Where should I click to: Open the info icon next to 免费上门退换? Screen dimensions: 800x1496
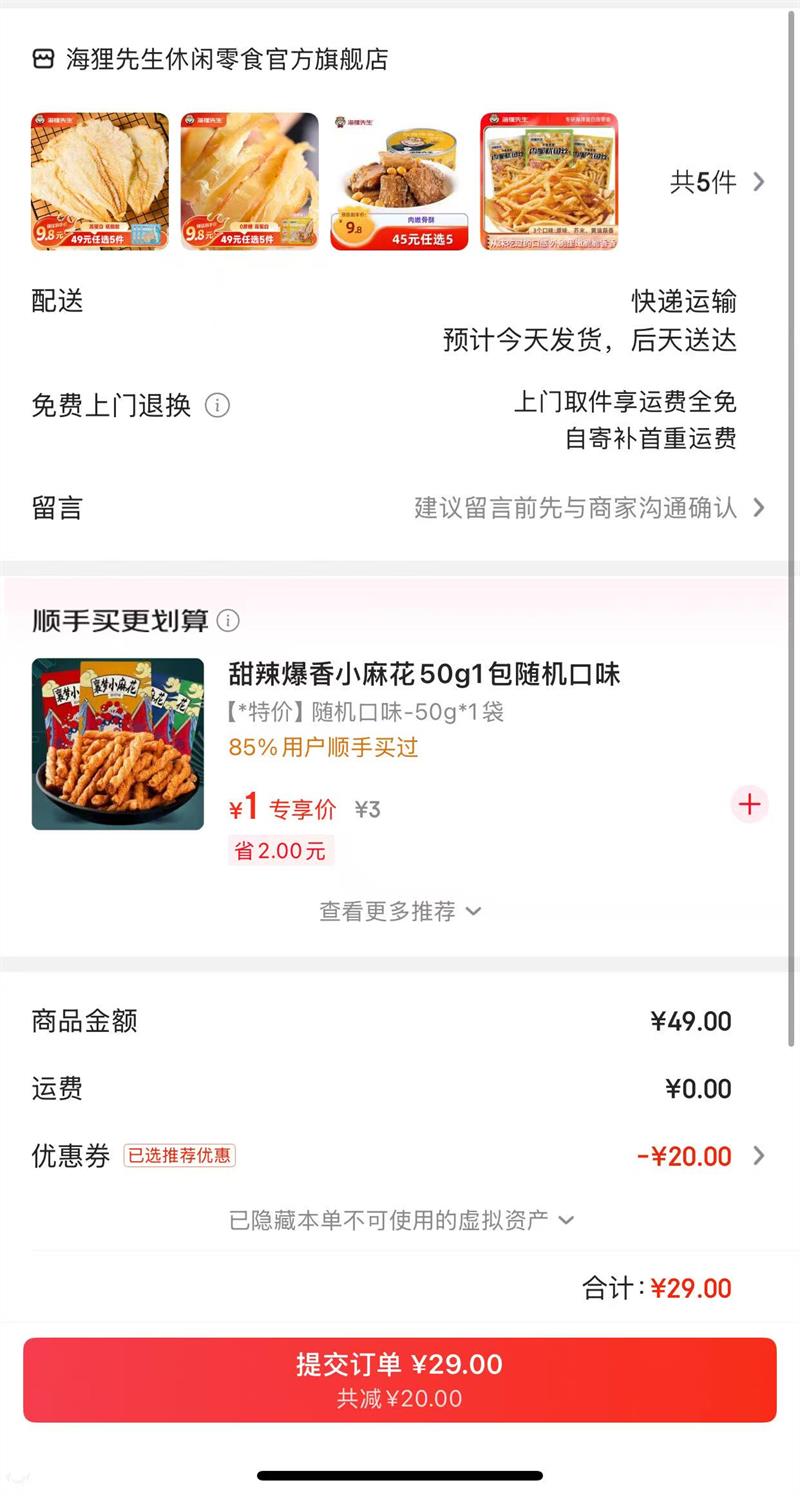tap(217, 406)
